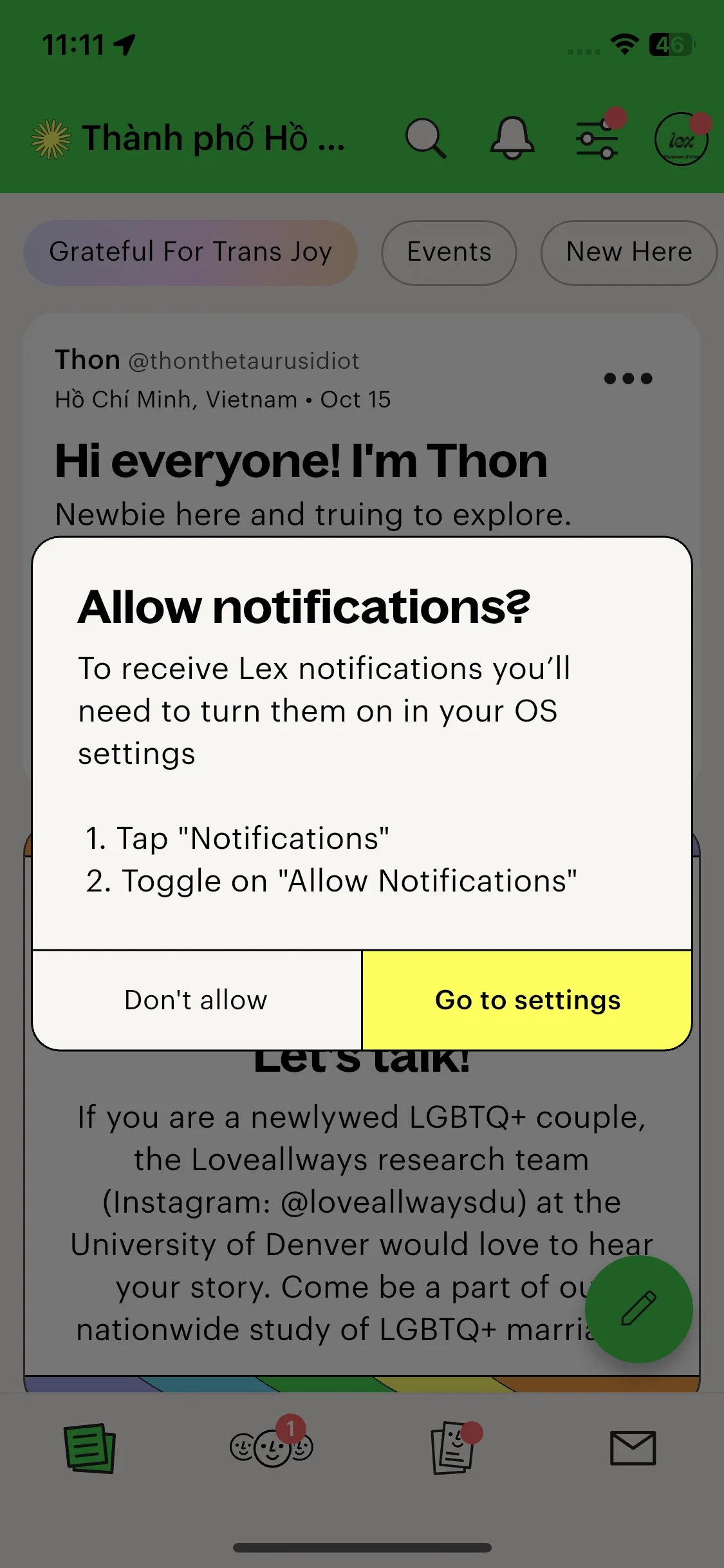Image resolution: width=724 pixels, height=1568 pixels.
Task: Compose a new post with pencil button
Action: [638, 1309]
